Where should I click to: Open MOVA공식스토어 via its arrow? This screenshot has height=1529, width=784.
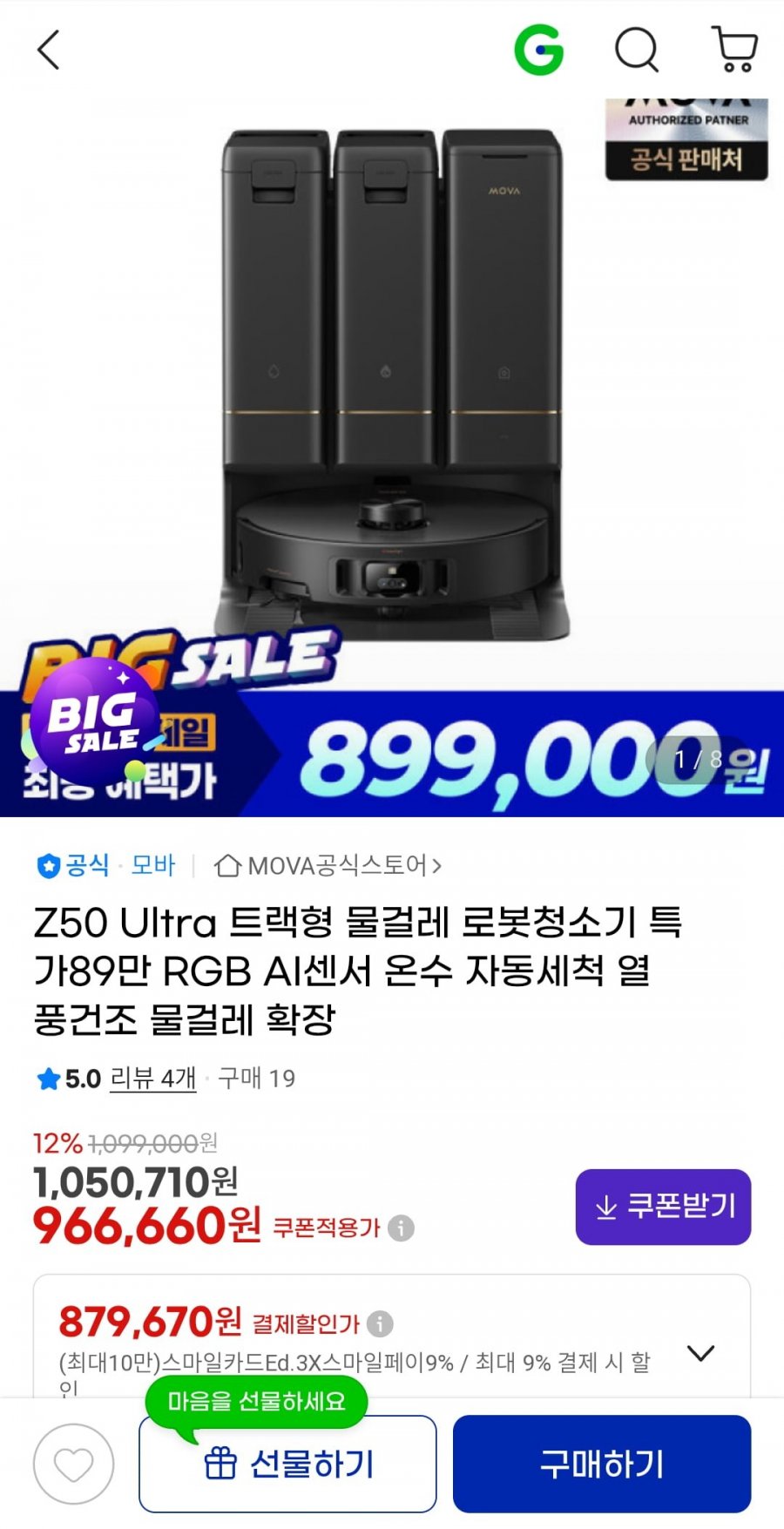[435, 865]
